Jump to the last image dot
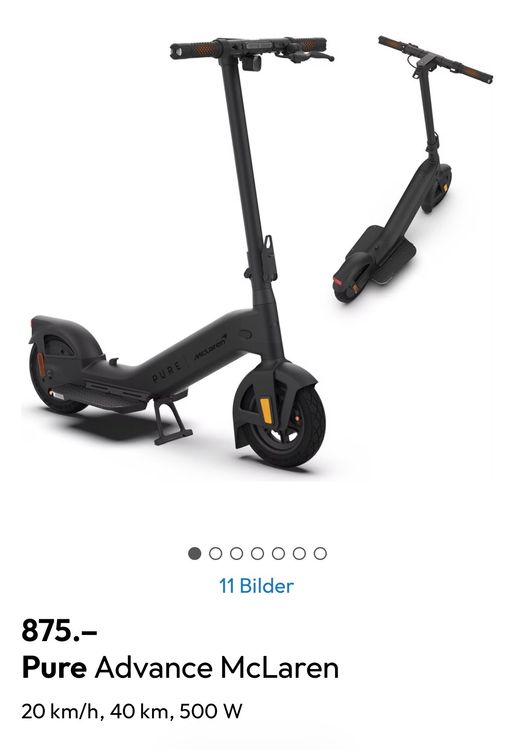The height and width of the screenshot is (750, 514). (x=320, y=553)
